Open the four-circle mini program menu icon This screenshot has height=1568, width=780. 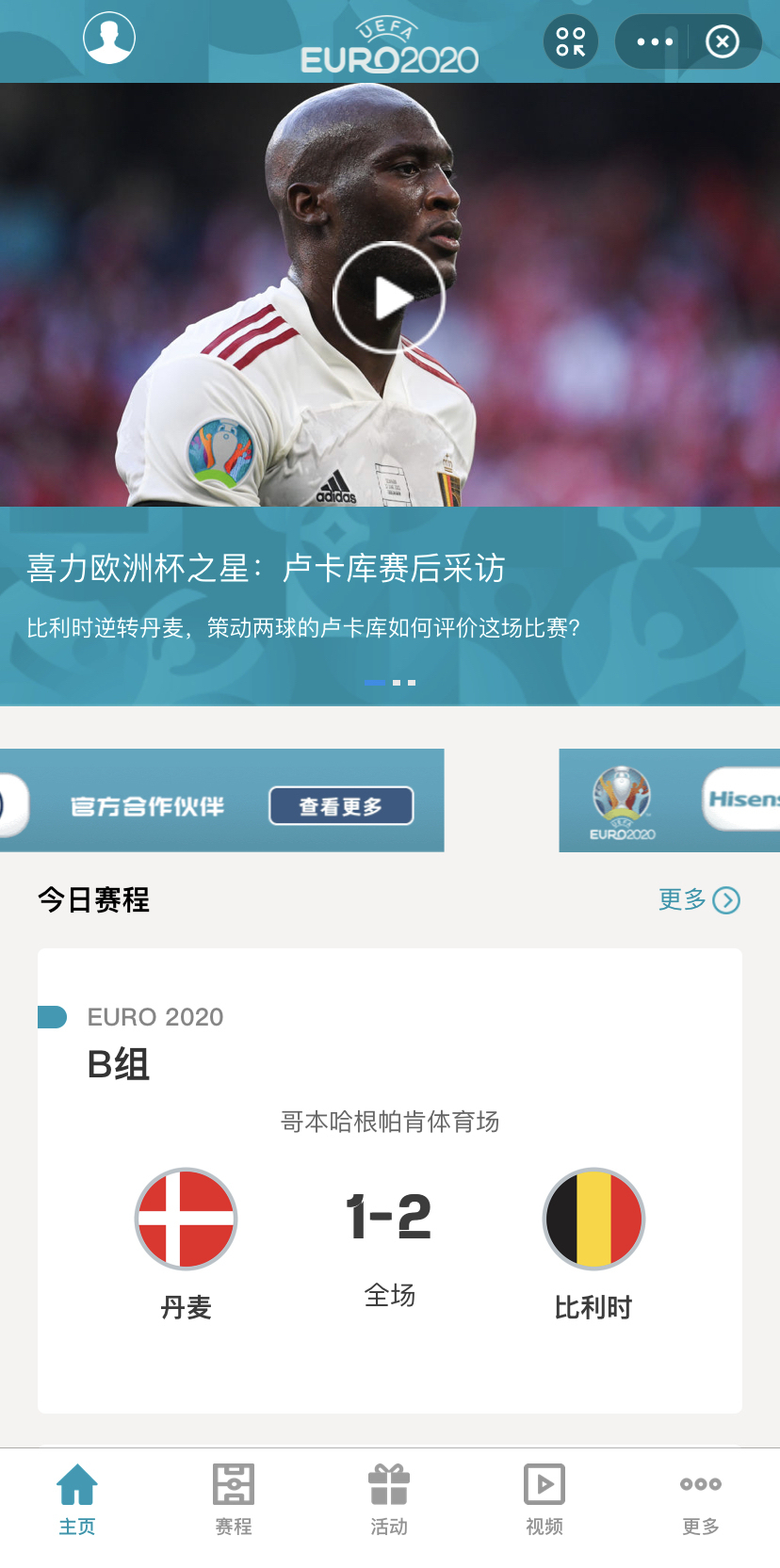click(571, 41)
